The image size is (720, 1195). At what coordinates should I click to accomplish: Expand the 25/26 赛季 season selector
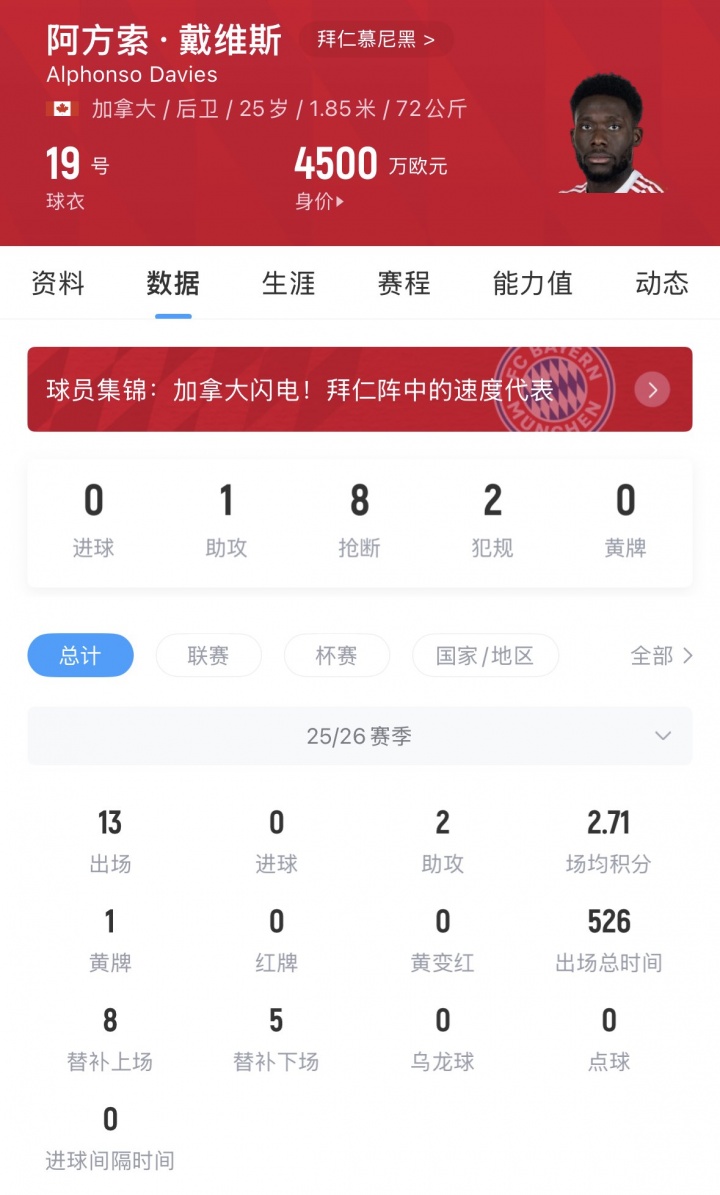[360, 735]
